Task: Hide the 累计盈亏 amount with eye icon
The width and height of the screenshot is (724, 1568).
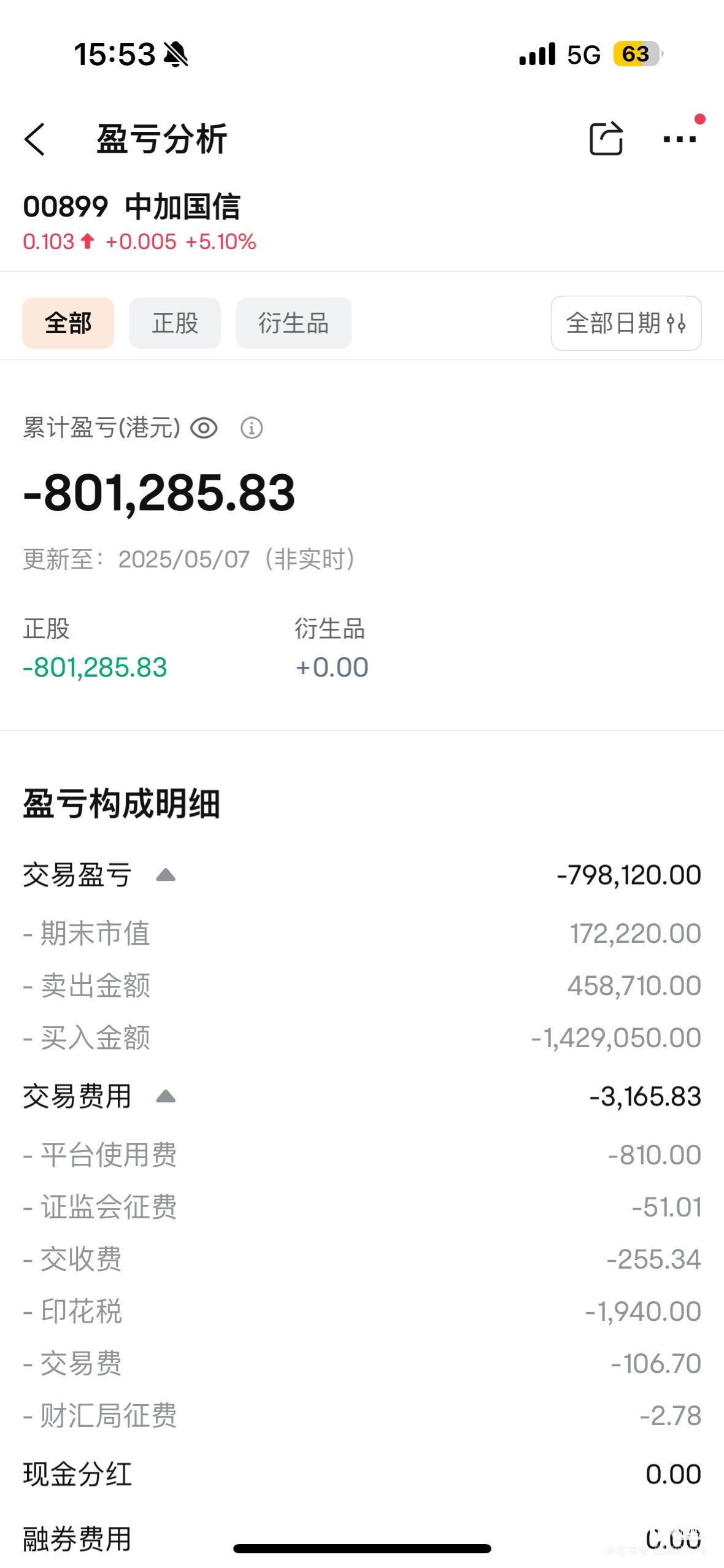Action: click(x=204, y=428)
